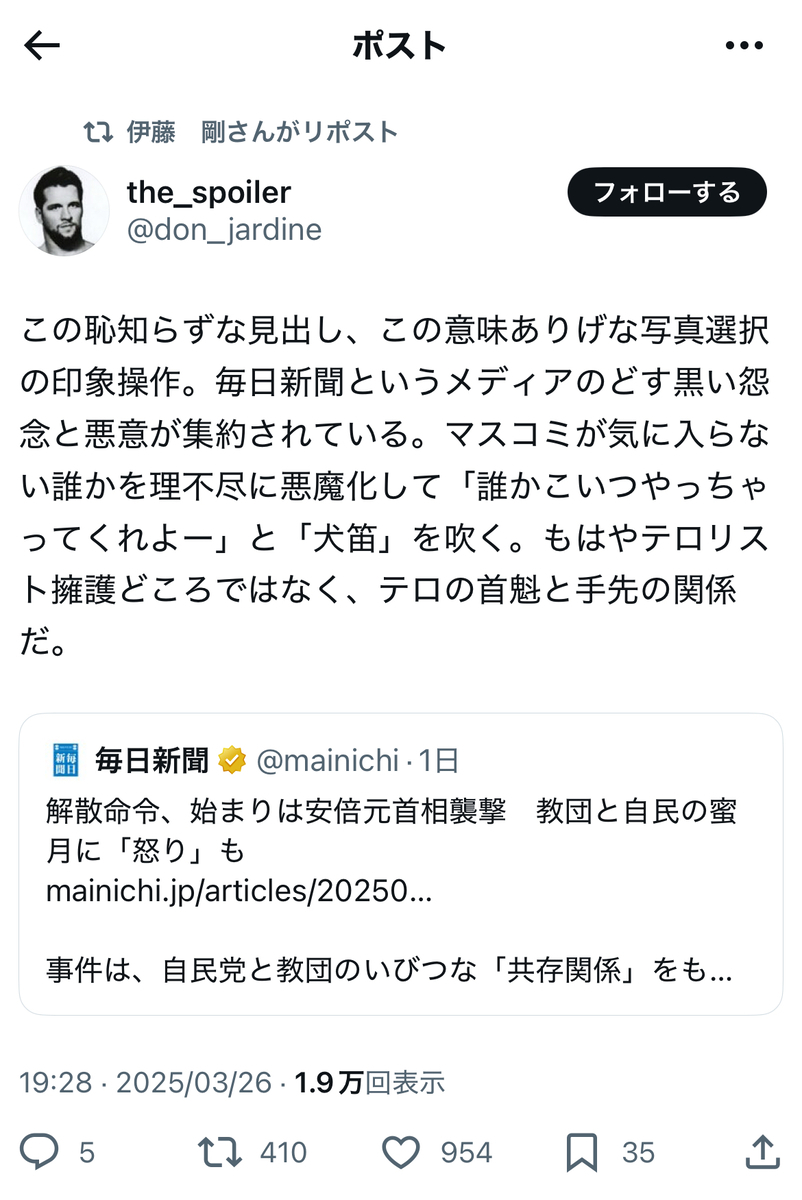Like the post with 954 likes
The image size is (802, 1200).
(x=402, y=1152)
